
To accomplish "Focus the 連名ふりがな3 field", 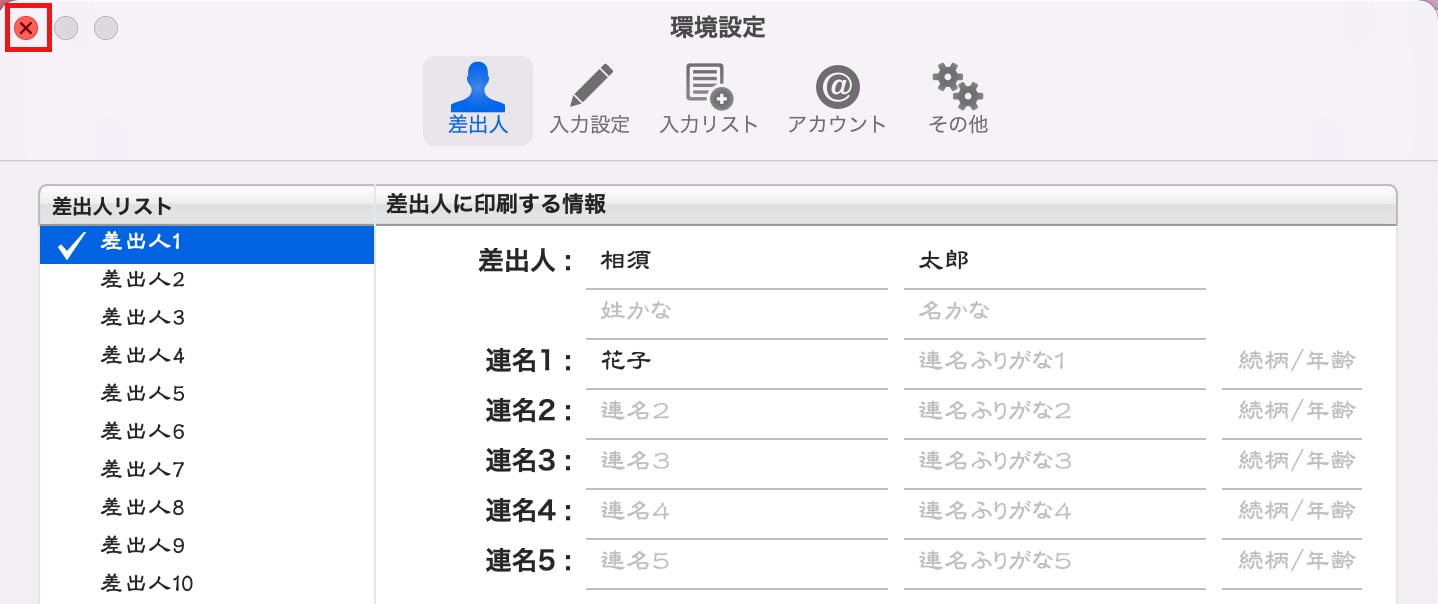I will (1054, 461).
